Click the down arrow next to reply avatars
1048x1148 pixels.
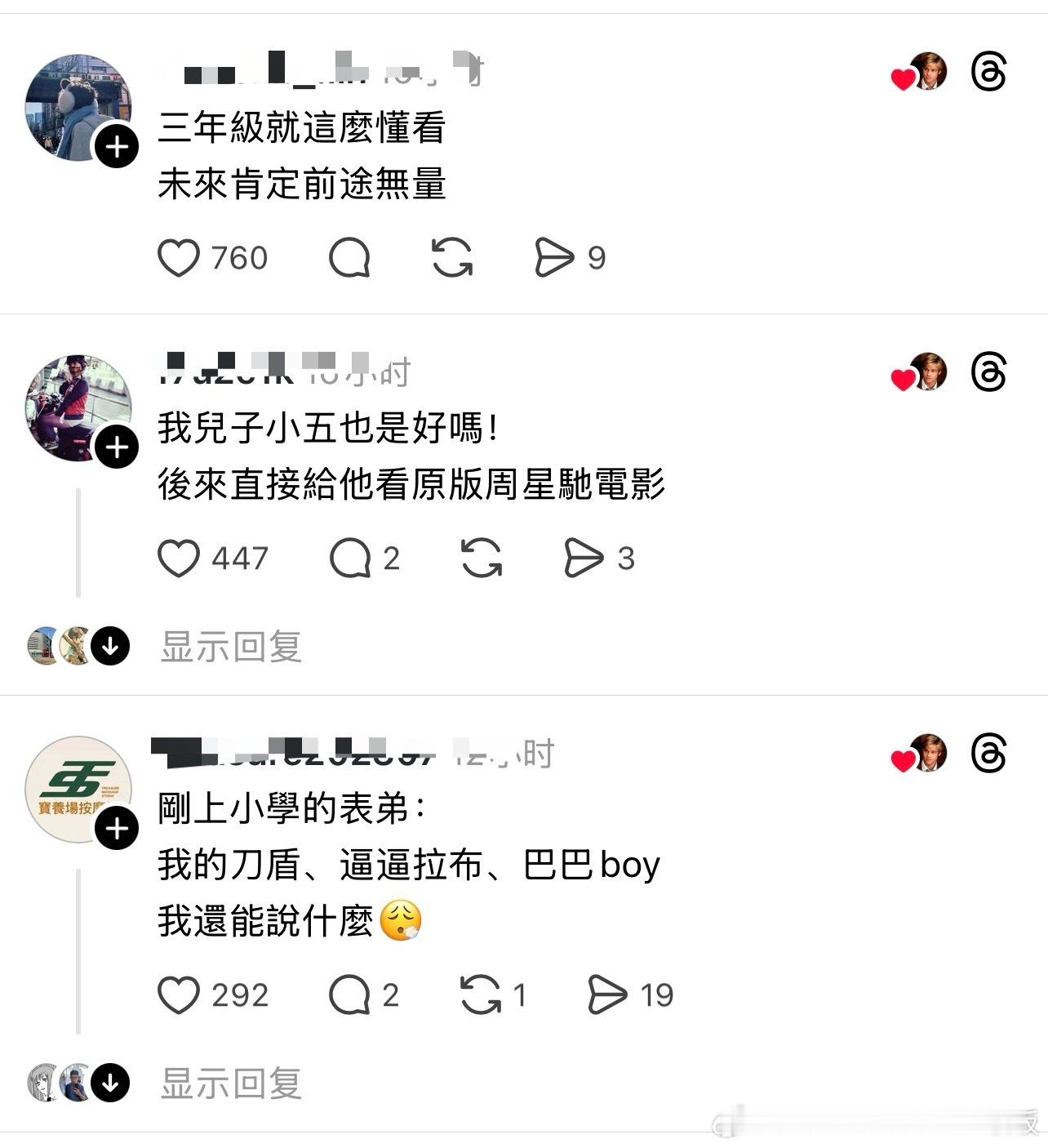[112, 645]
